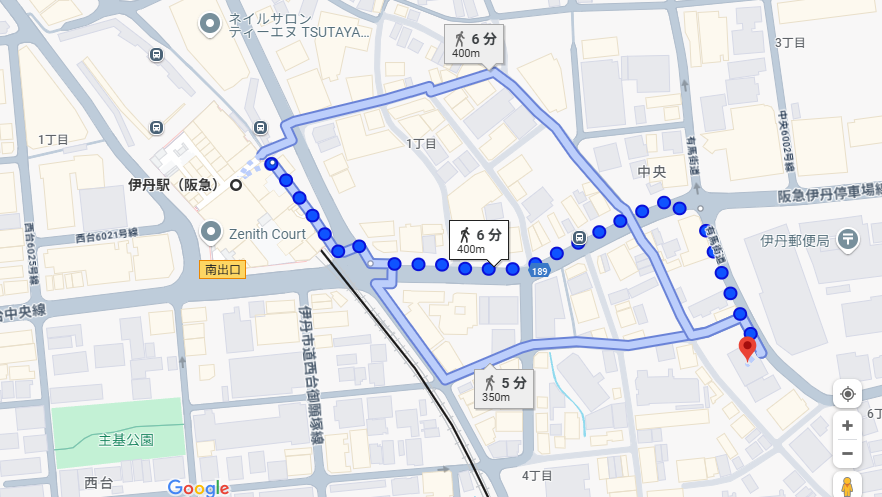Viewport: 882px width, 497px height.
Task: Open the 伊丹郵便局 post office marker
Action: click(848, 239)
